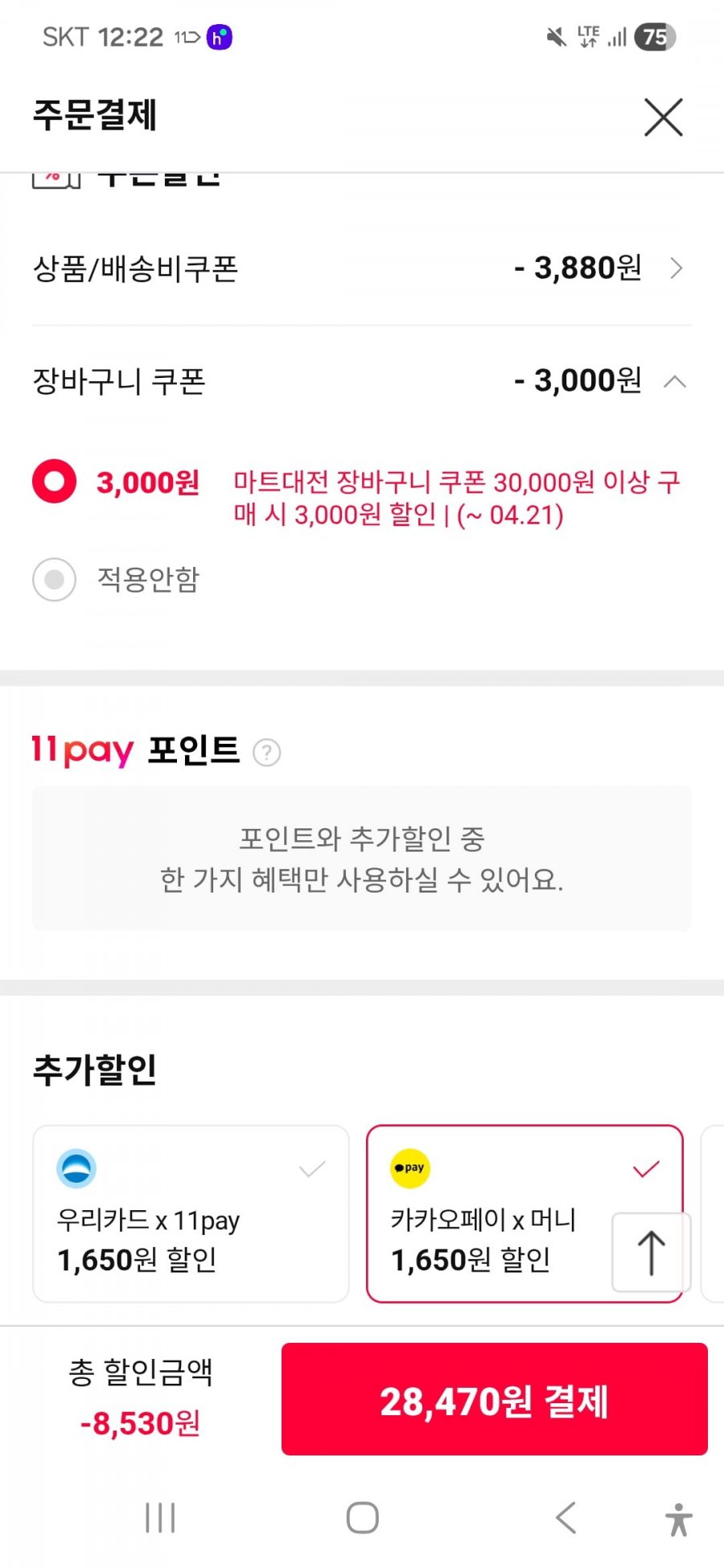Pay 28,470원 결제

click(494, 1399)
